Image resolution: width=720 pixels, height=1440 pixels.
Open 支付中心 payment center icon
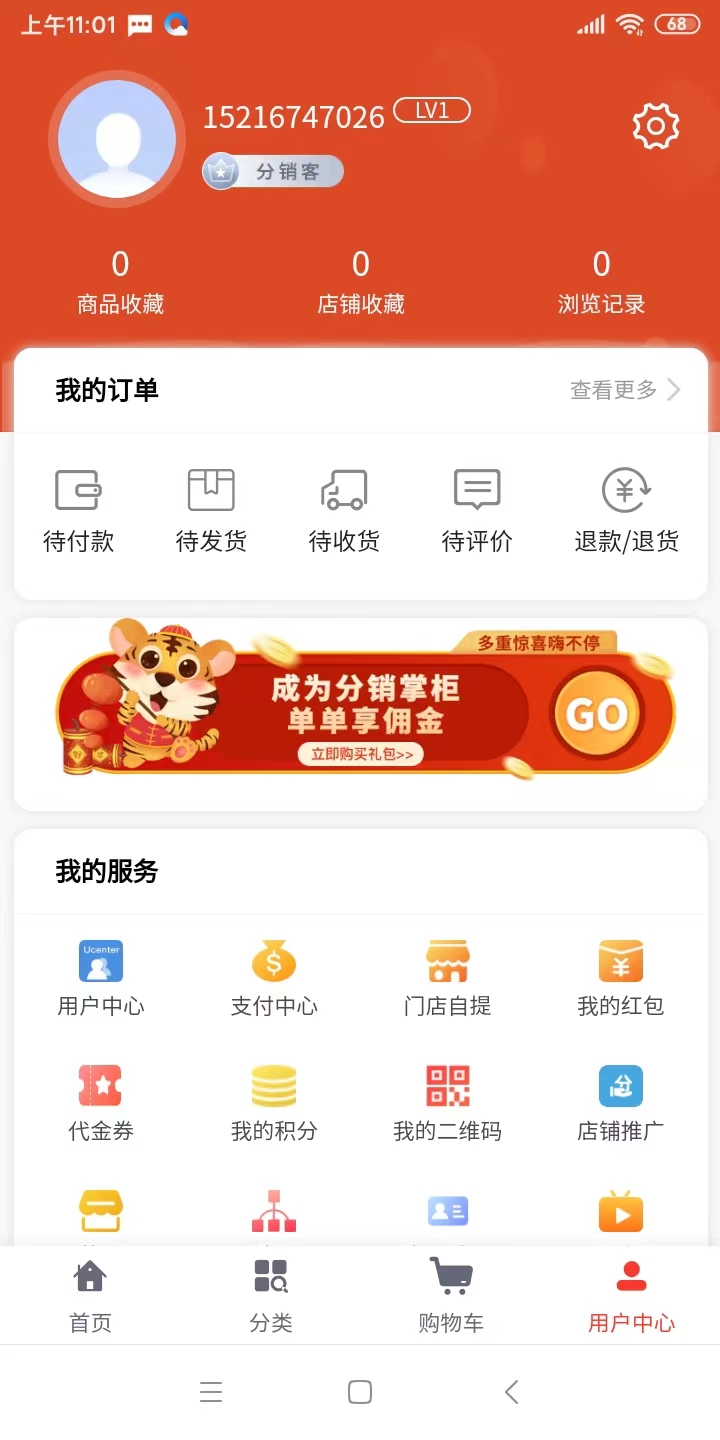(273, 975)
